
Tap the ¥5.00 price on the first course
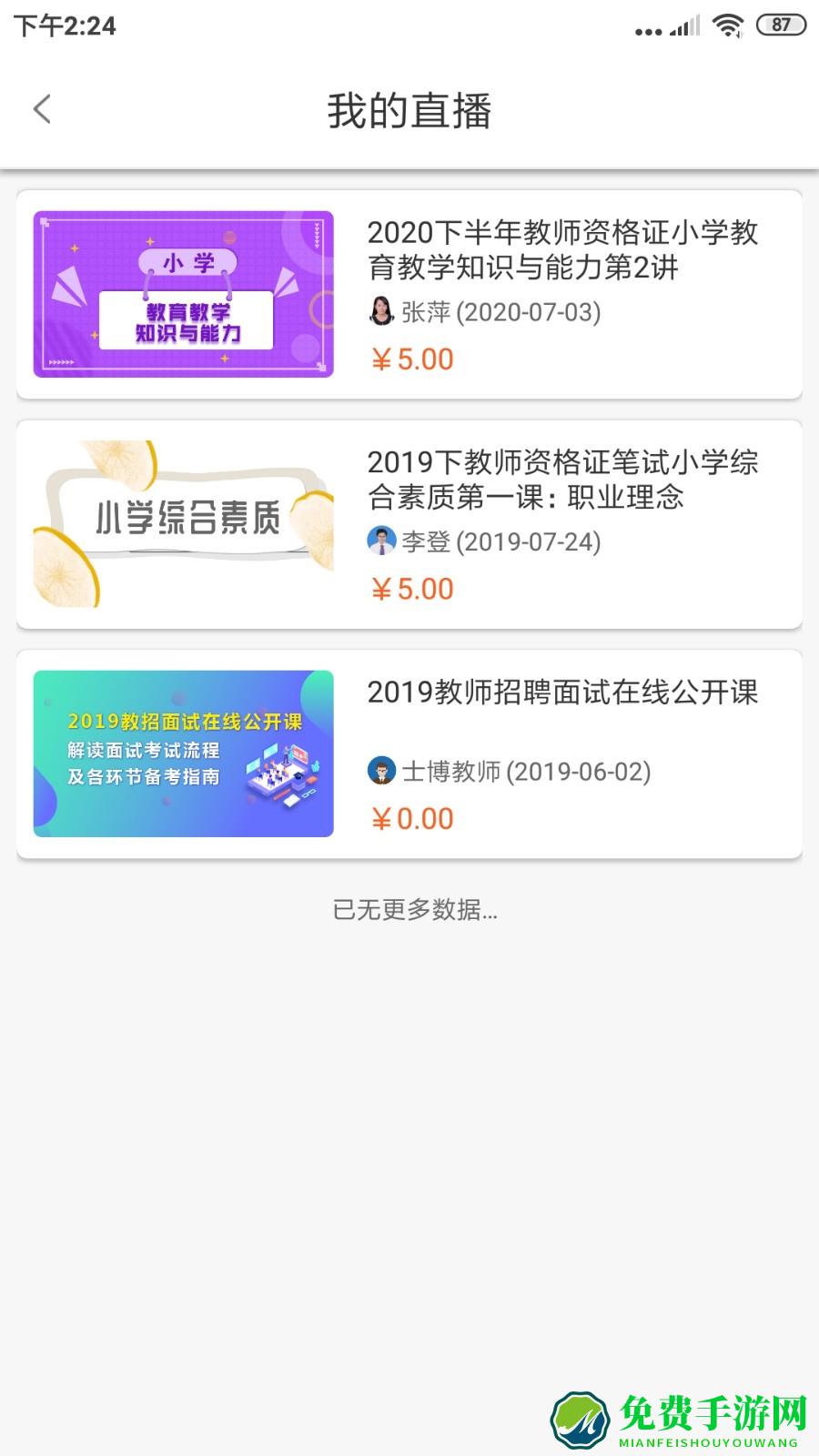pyautogui.click(x=411, y=359)
